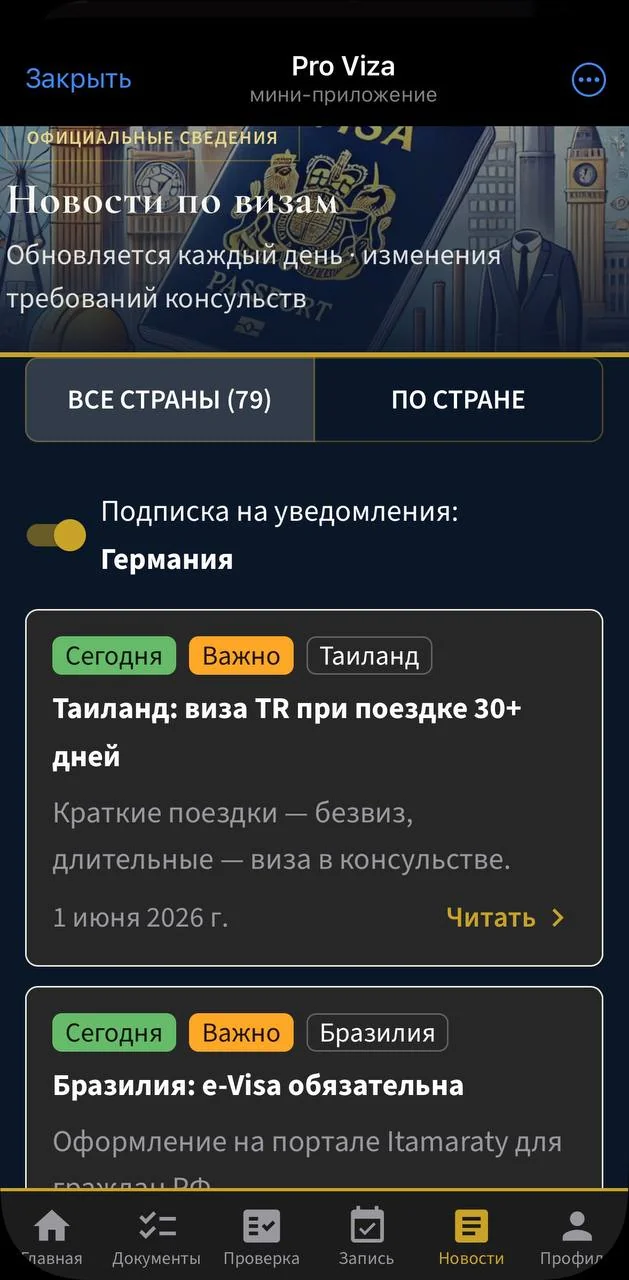Select the Все страны (79) tab
629x1280 pixels.
coord(170,400)
